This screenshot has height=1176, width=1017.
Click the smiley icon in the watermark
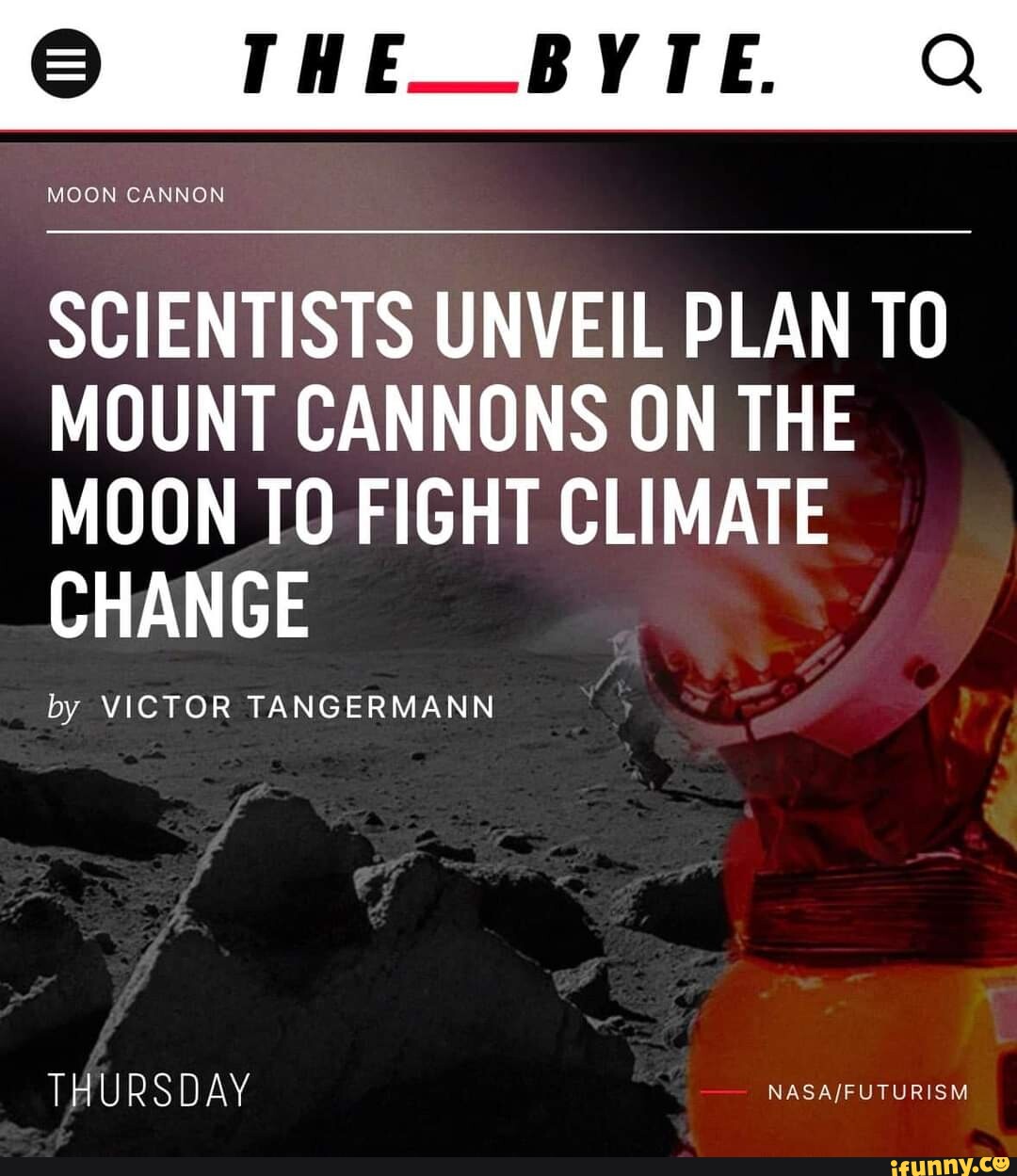click(1001, 1165)
